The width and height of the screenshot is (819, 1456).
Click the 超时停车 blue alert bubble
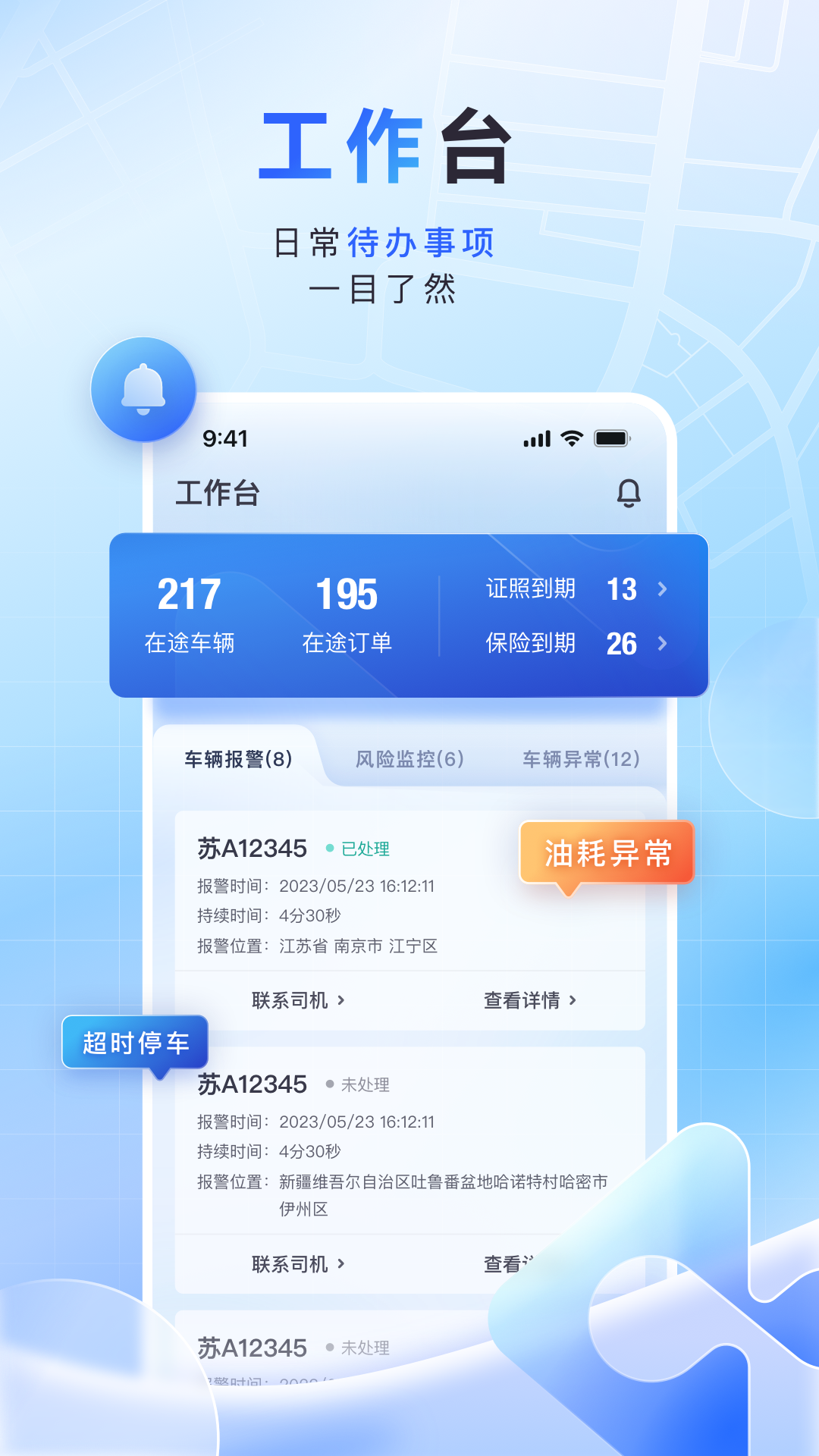[135, 1042]
